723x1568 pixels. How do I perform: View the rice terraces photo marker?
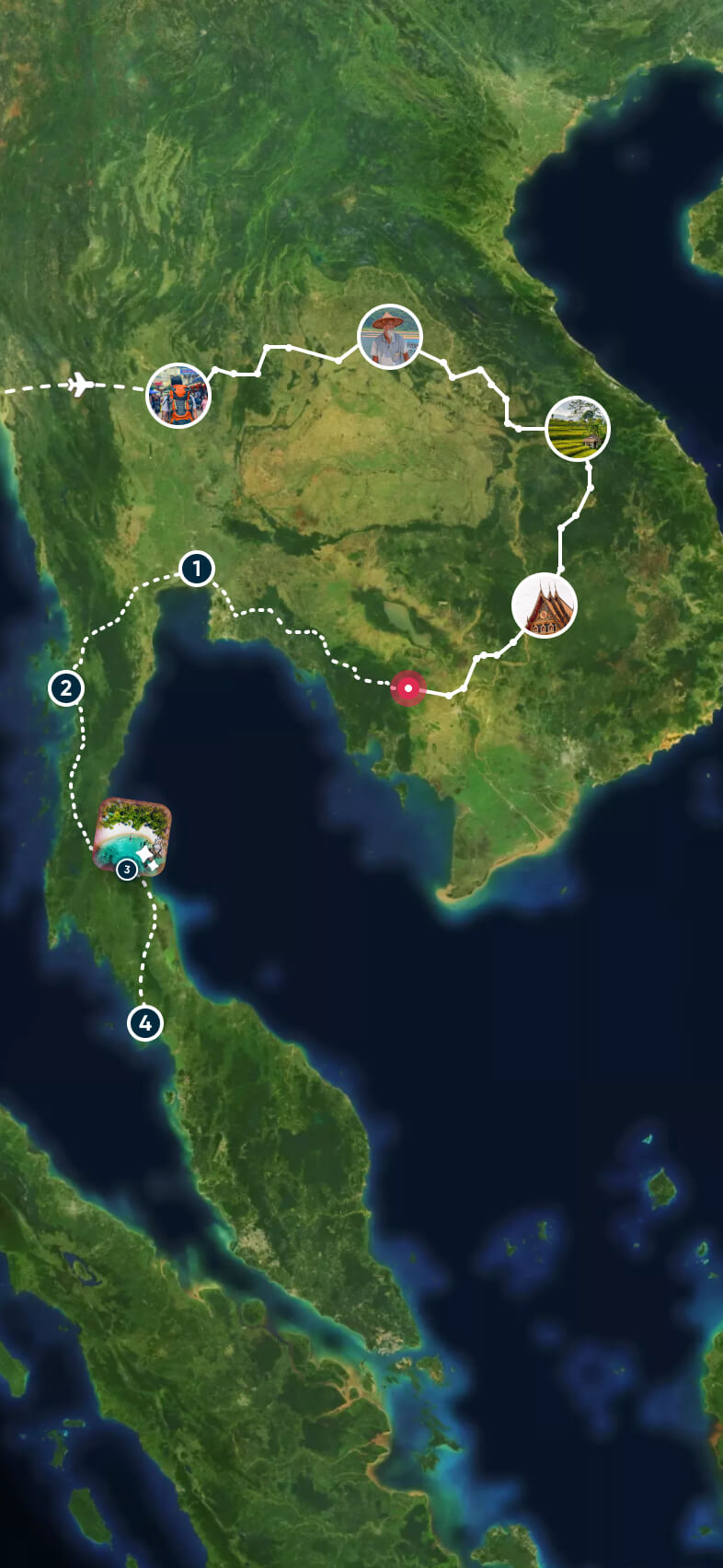[x=578, y=429]
